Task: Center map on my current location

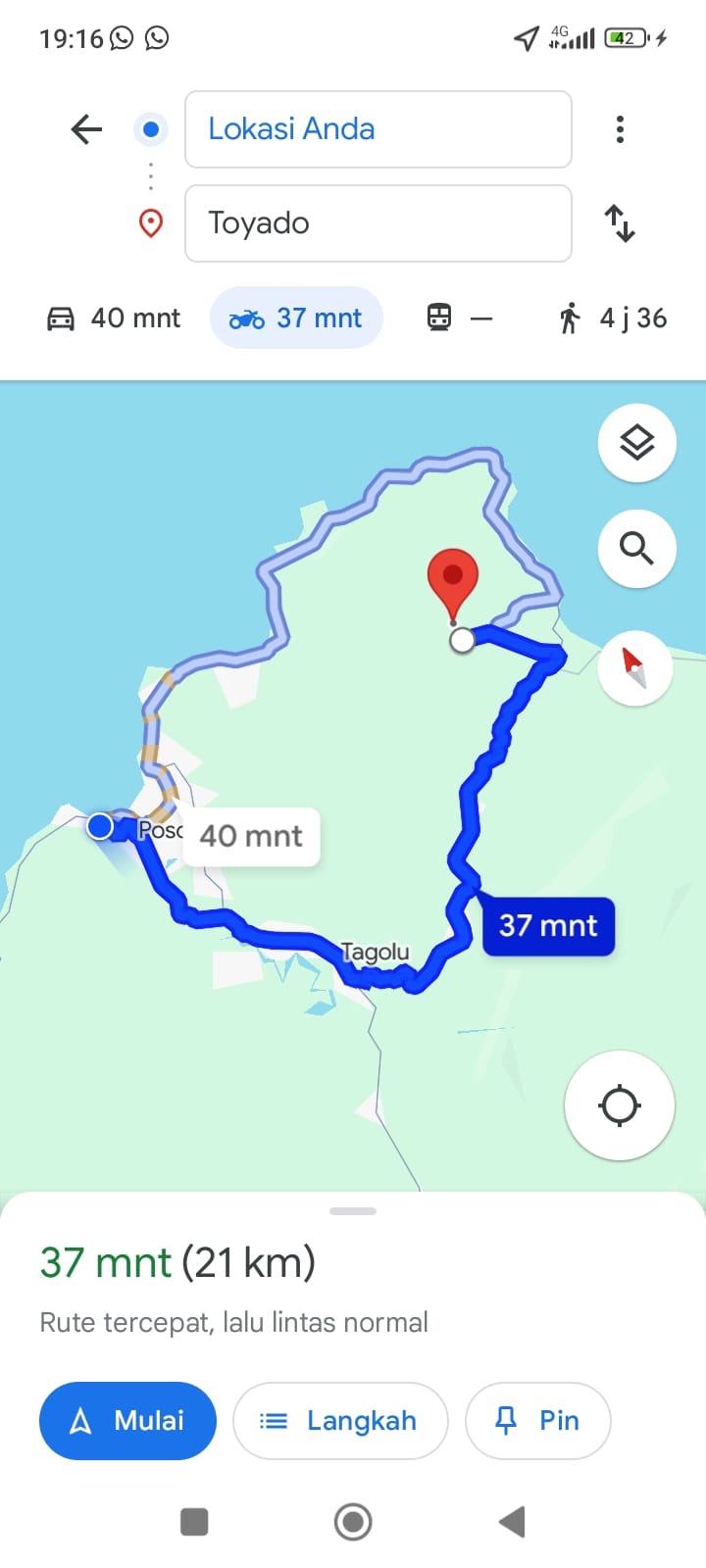Action: tap(620, 1105)
